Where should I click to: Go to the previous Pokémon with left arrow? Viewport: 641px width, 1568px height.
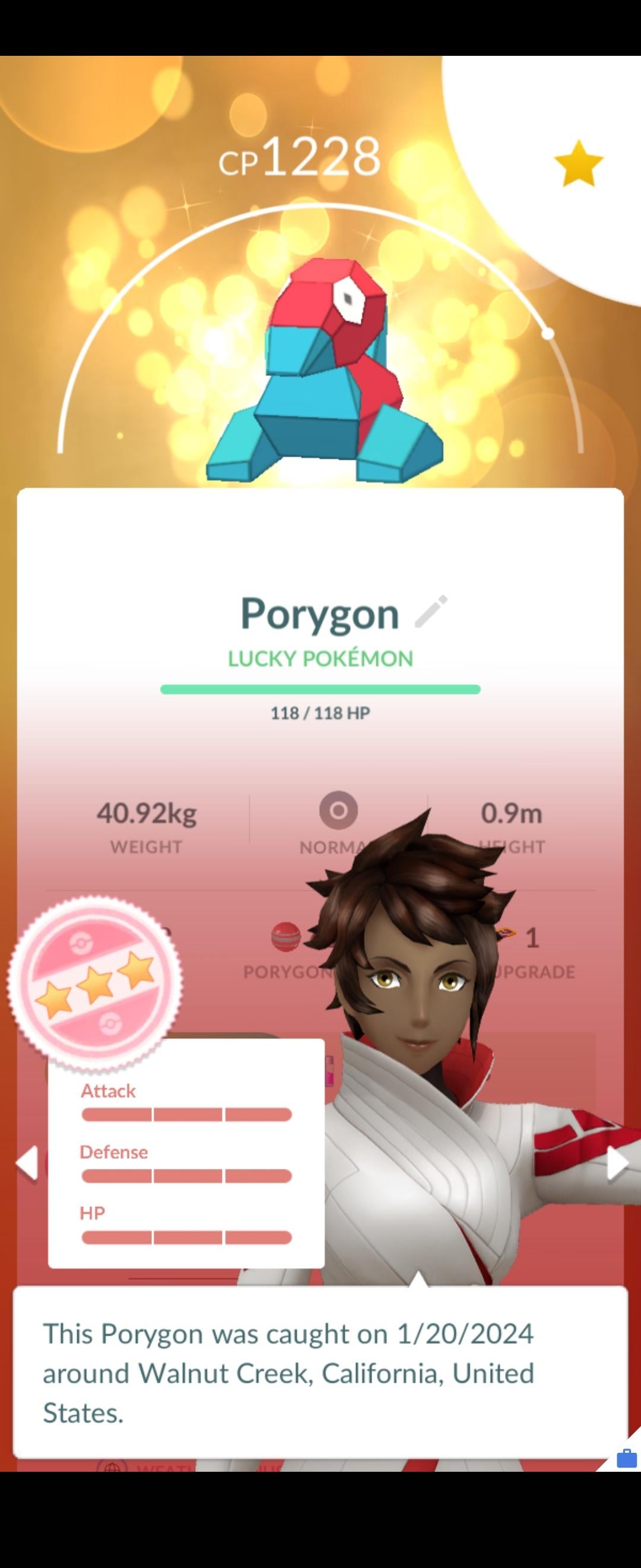pyautogui.click(x=27, y=1162)
